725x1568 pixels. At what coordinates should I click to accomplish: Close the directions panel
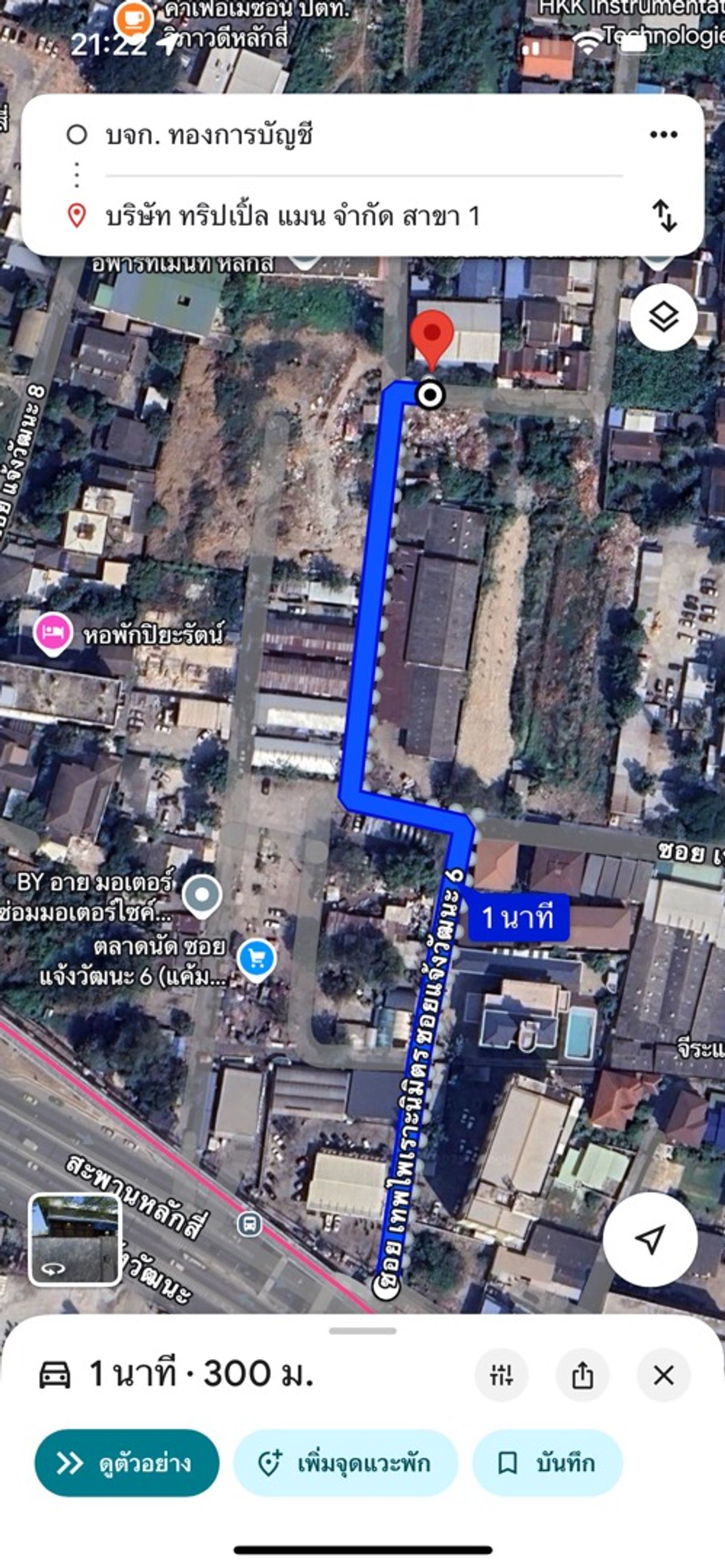663,1374
